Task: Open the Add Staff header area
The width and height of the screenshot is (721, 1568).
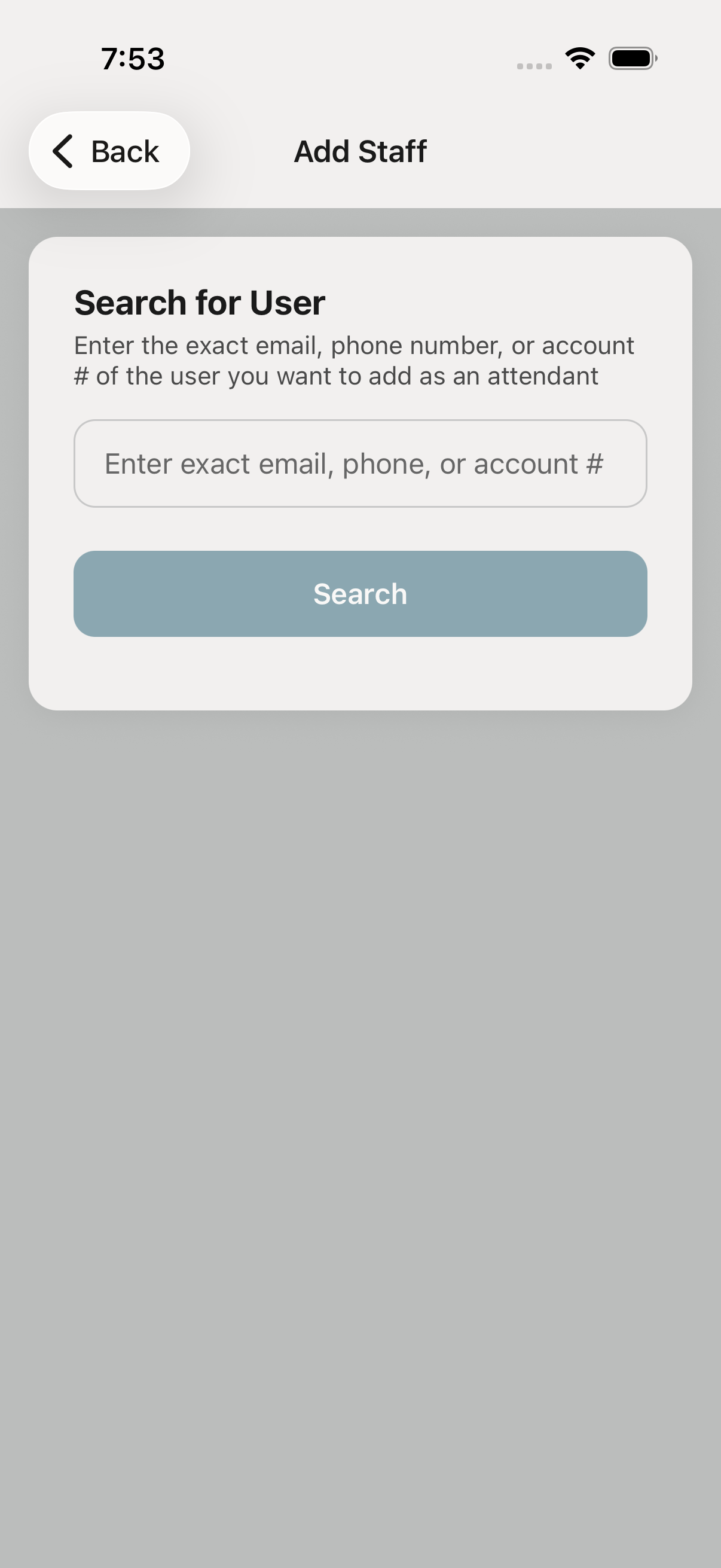Action: (360, 151)
